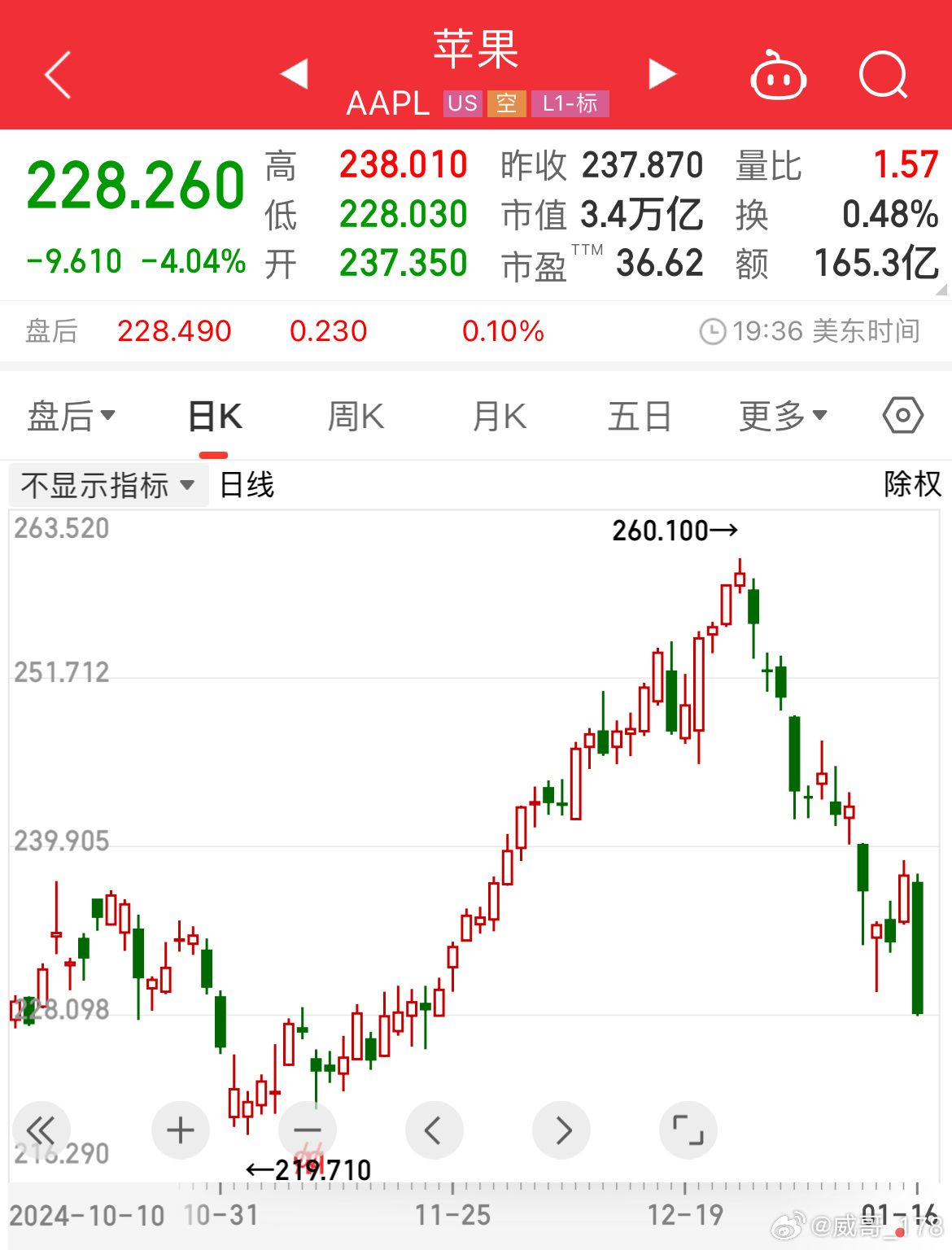Open chart settings hexagon icon
952x1250 pixels.
click(x=902, y=416)
